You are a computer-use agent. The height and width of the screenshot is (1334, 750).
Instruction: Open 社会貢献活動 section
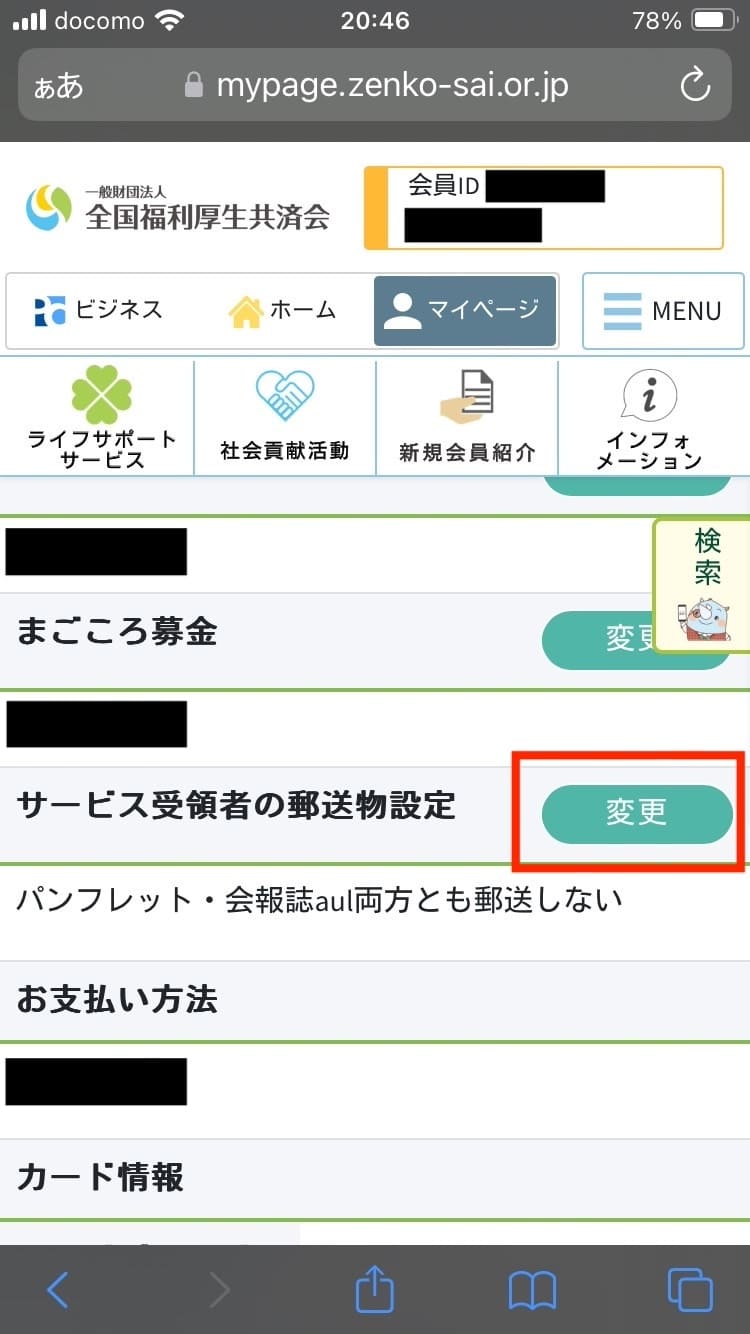[284, 418]
